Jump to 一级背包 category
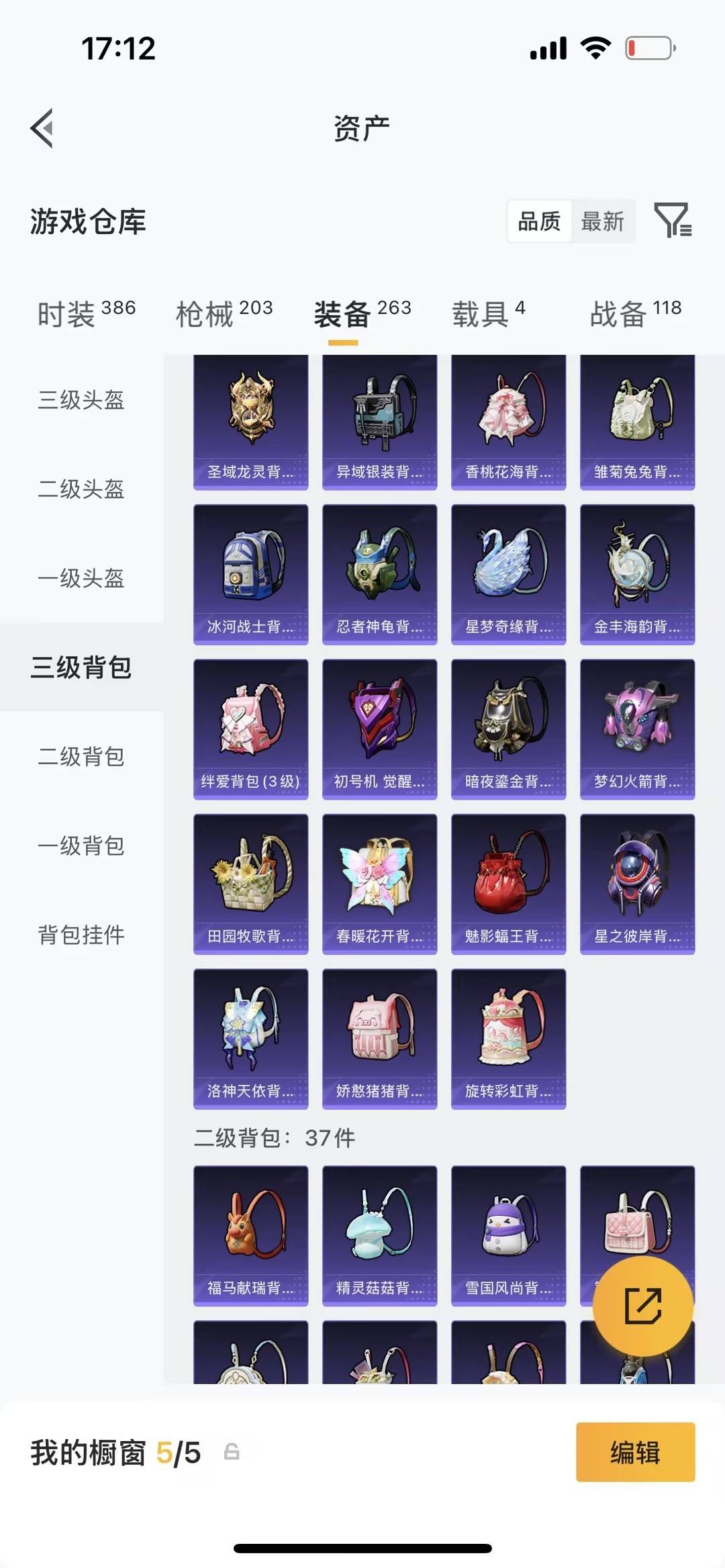The width and height of the screenshot is (725, 1568). 81,846
